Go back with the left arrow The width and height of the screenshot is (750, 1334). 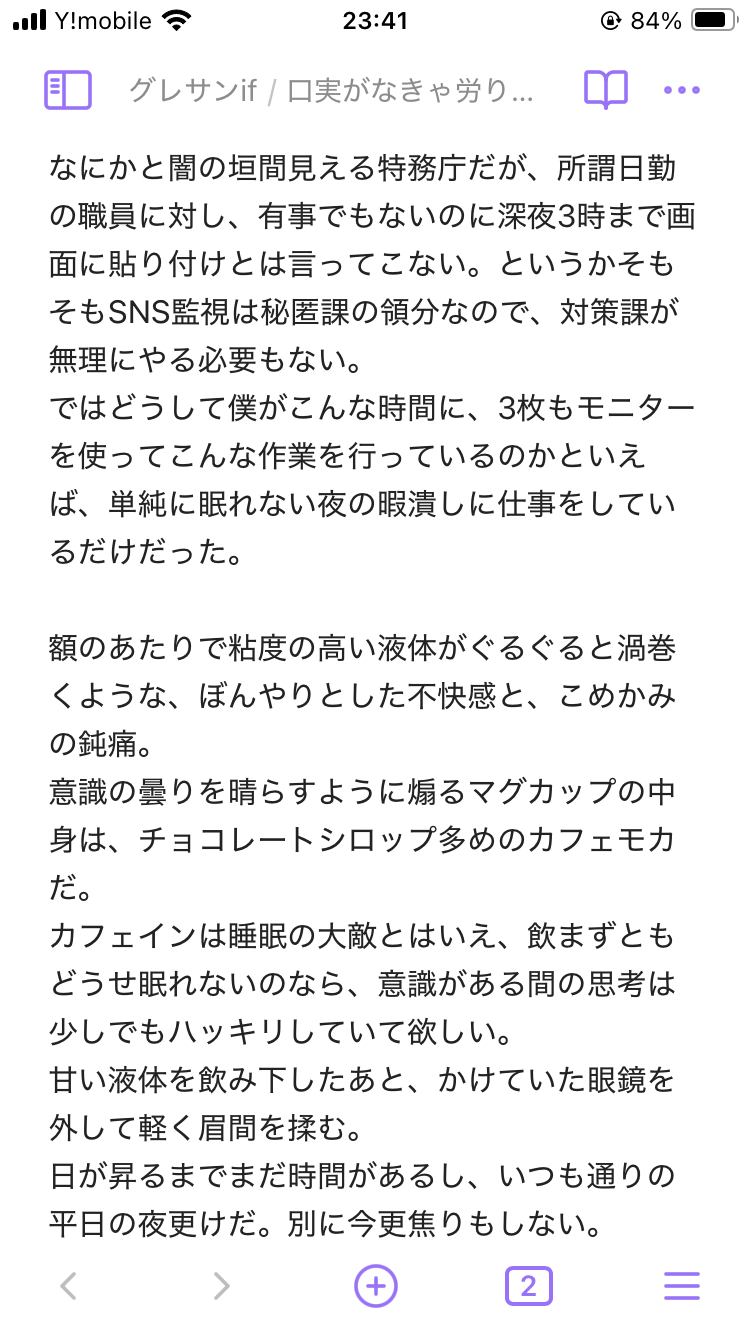pos(68,1286)
